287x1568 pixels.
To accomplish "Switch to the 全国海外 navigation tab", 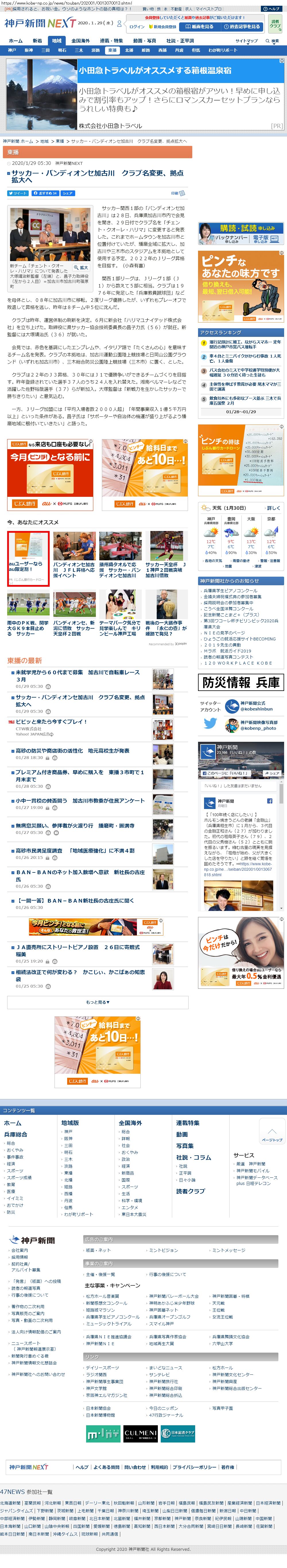I will [80, 41].
